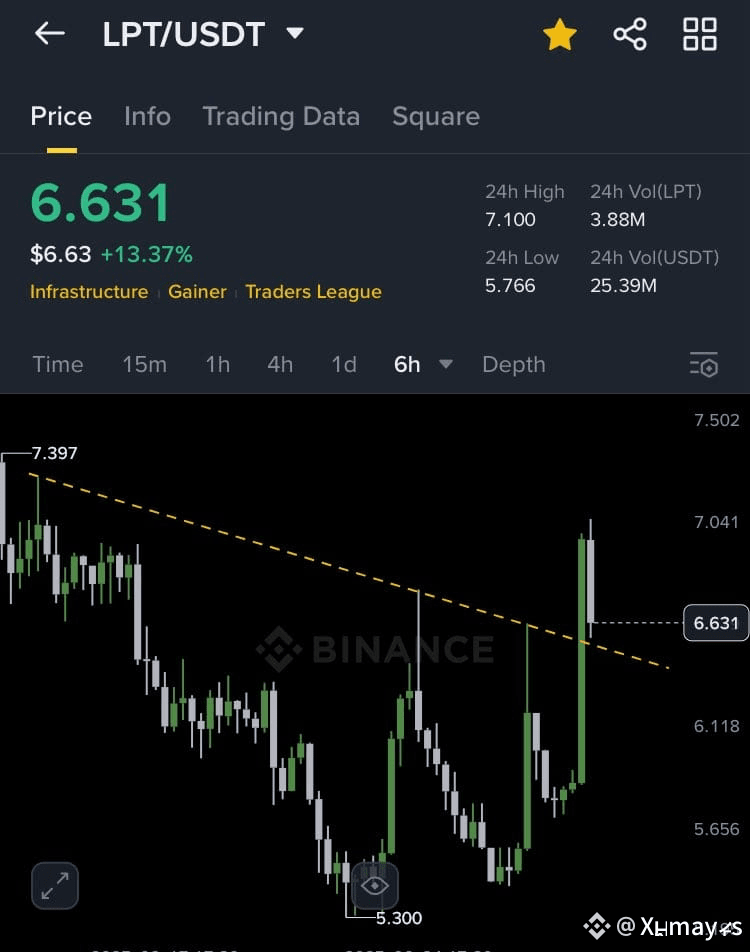Remove LPT/USDT from favorites star
This screenshot has width=750, height=952.
[x=559, y=35]
